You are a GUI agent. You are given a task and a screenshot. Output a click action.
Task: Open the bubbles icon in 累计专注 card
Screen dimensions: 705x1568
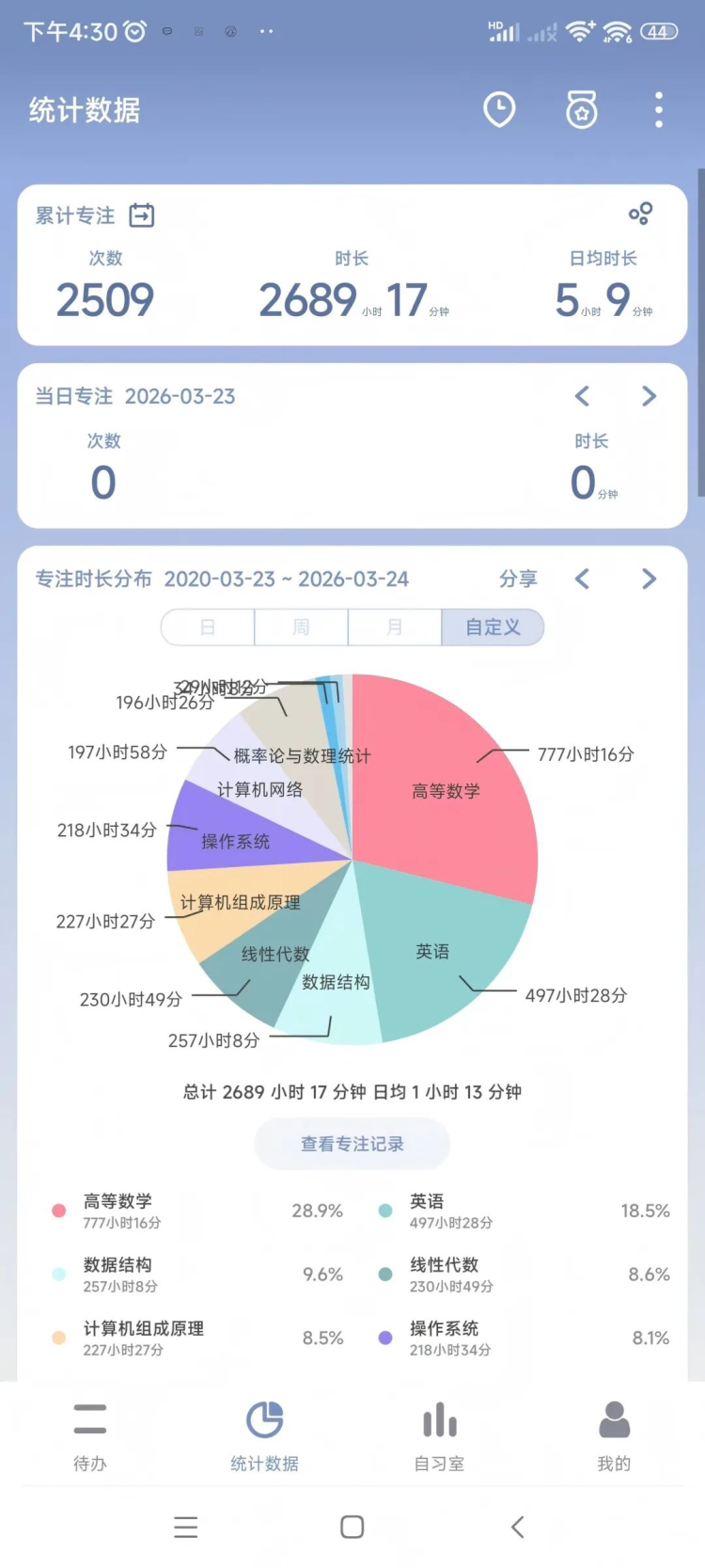[641, 214]
